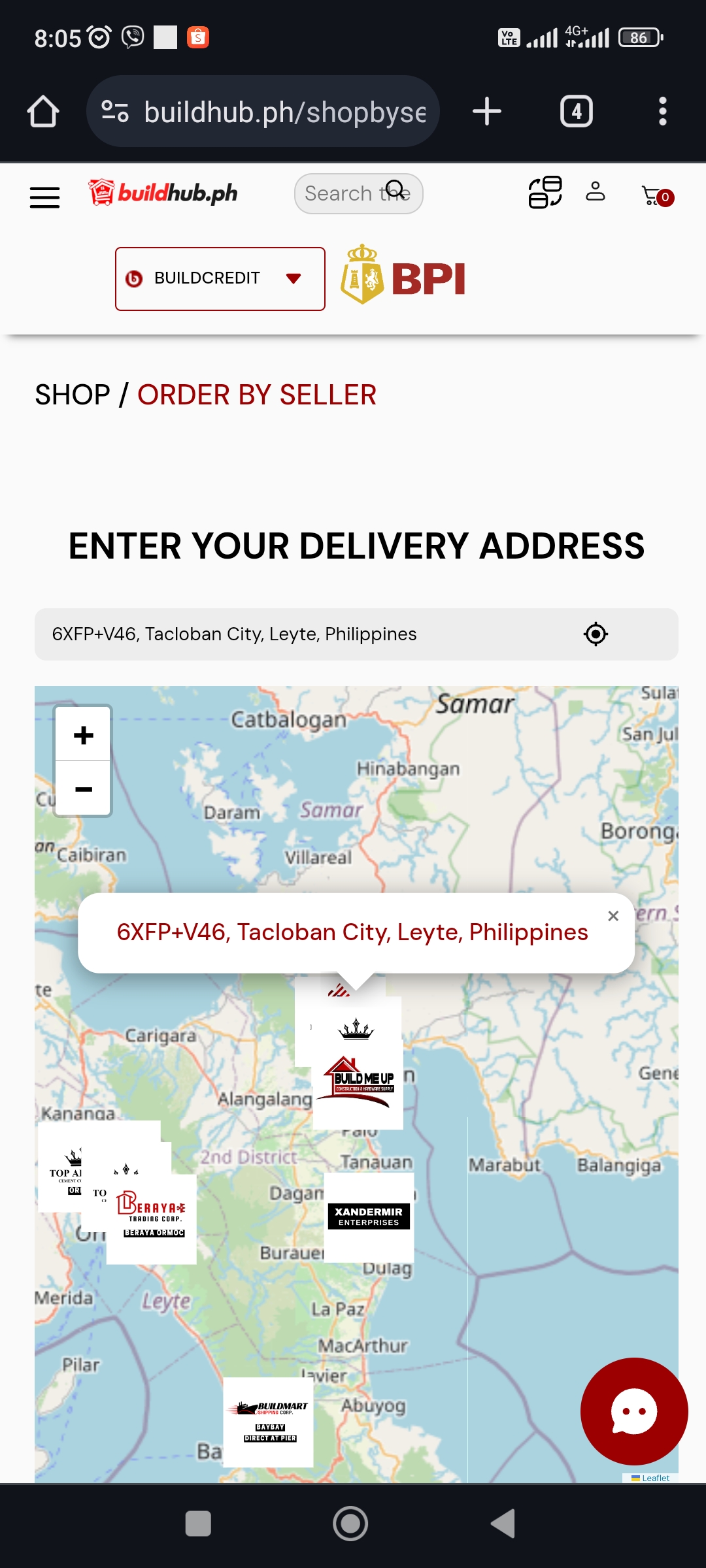The image size is (706, 1568).
Task: Zoom in on the map
Action: tap(83, 735)
